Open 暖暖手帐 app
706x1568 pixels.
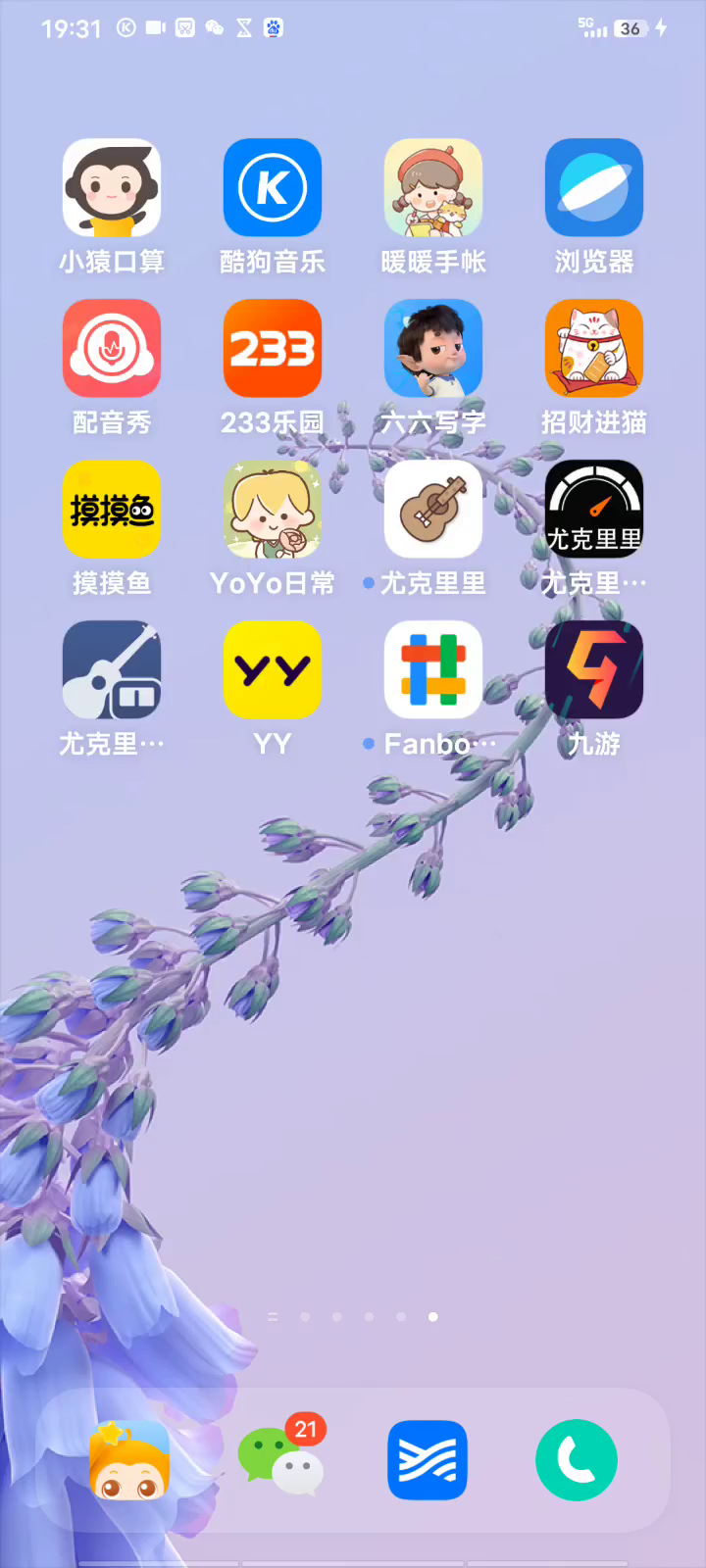point(433,187)
